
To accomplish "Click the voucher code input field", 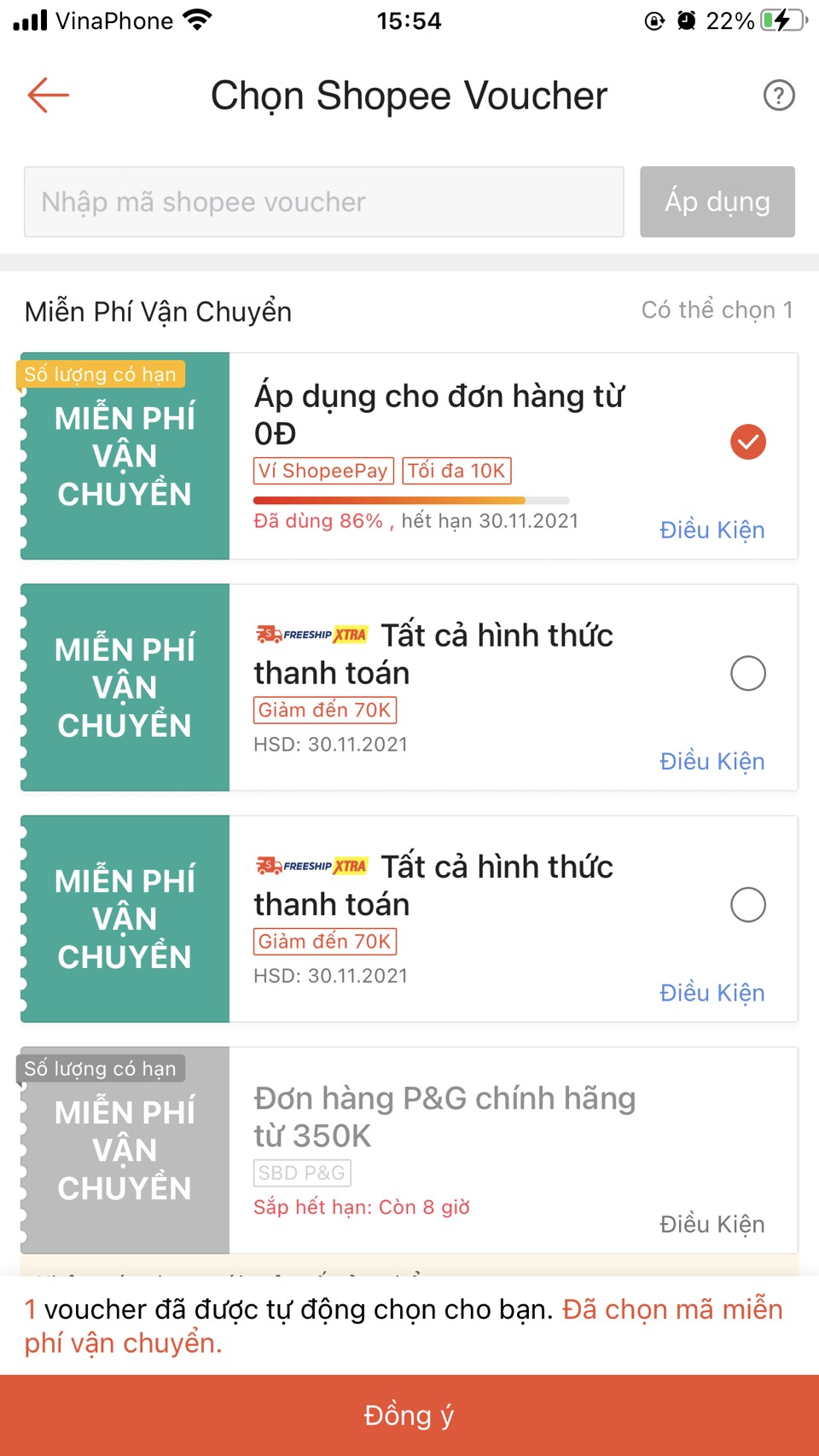I will click(x=324, y=202).
